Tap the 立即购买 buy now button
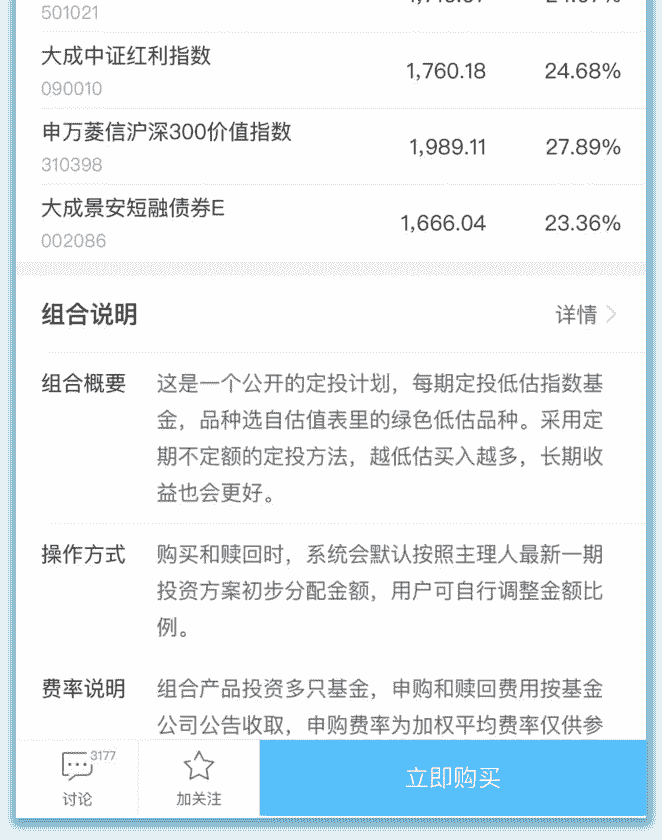The height and width of the screenshot is (840, 662). 452,778
